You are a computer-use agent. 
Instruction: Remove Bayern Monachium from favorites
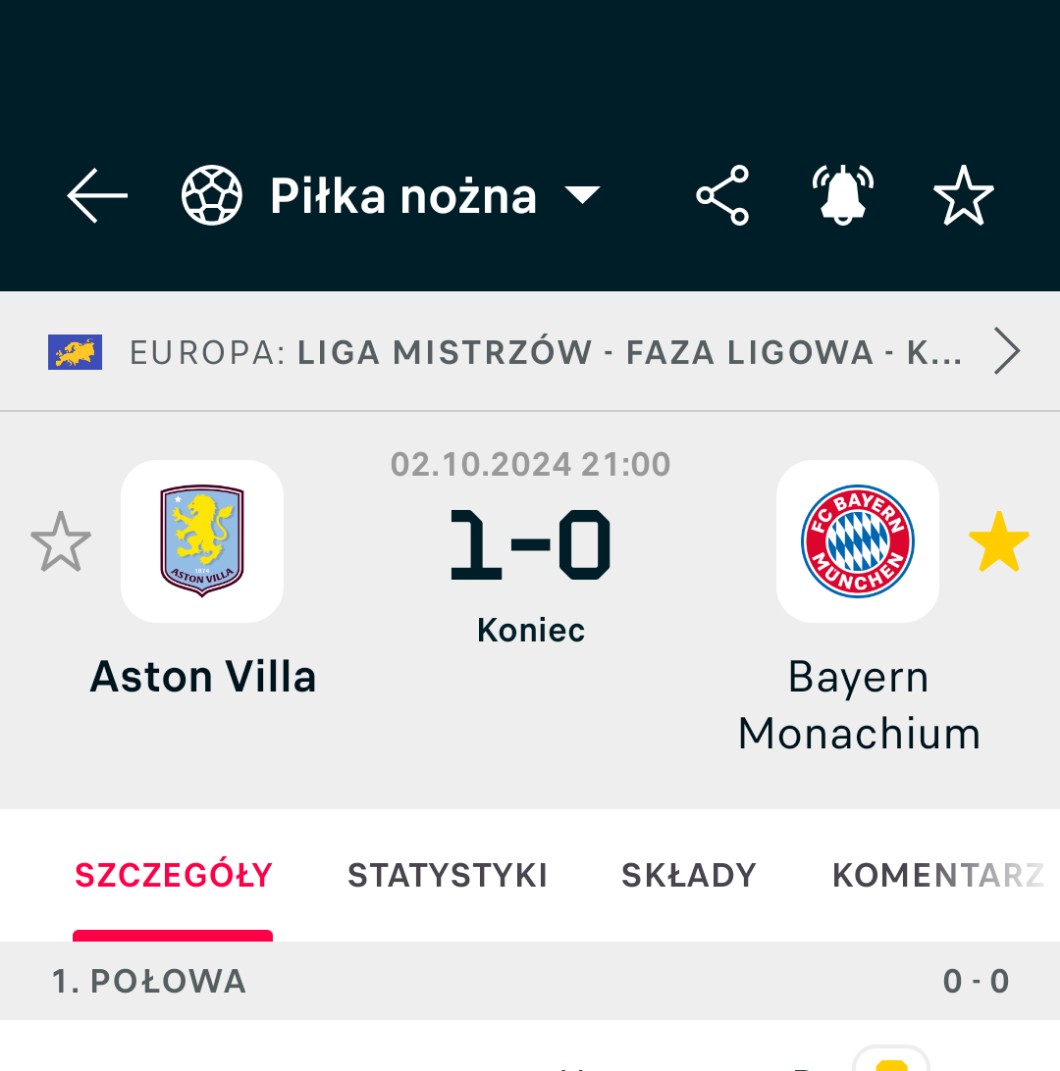coord(998,542)
